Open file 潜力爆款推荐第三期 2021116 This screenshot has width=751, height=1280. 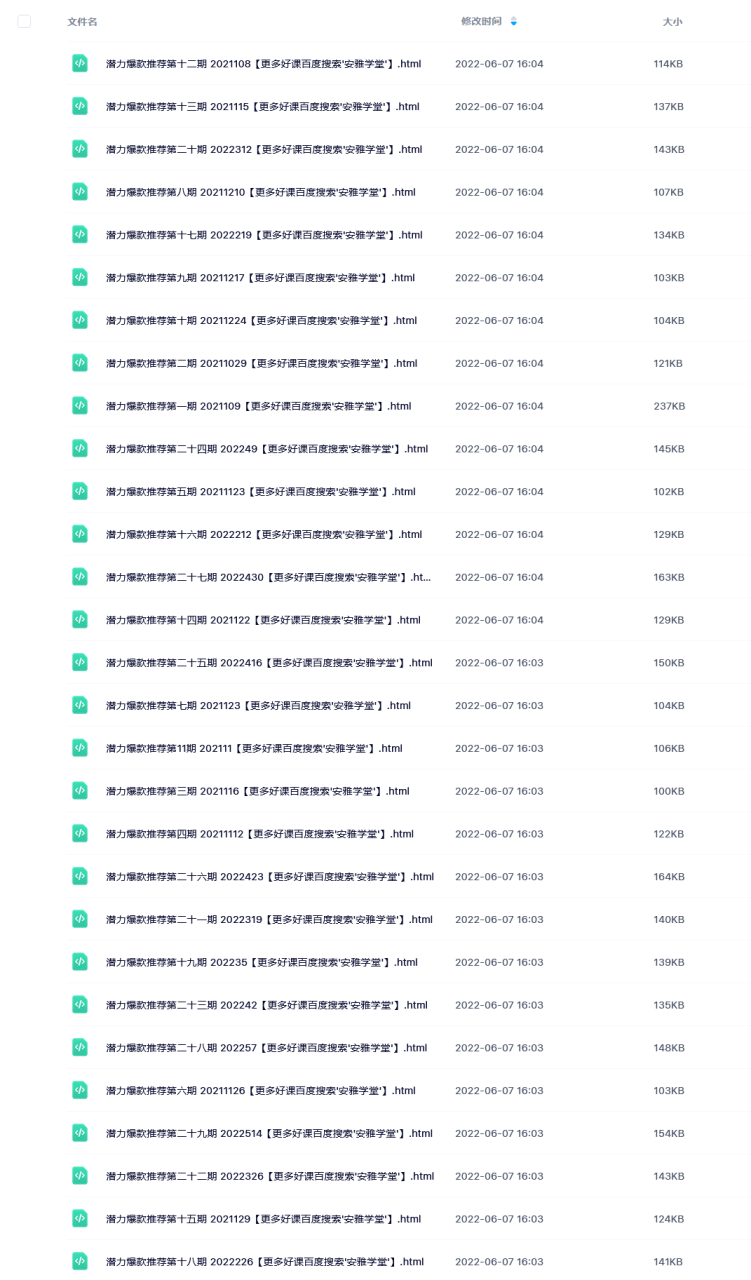pos(258,791)
